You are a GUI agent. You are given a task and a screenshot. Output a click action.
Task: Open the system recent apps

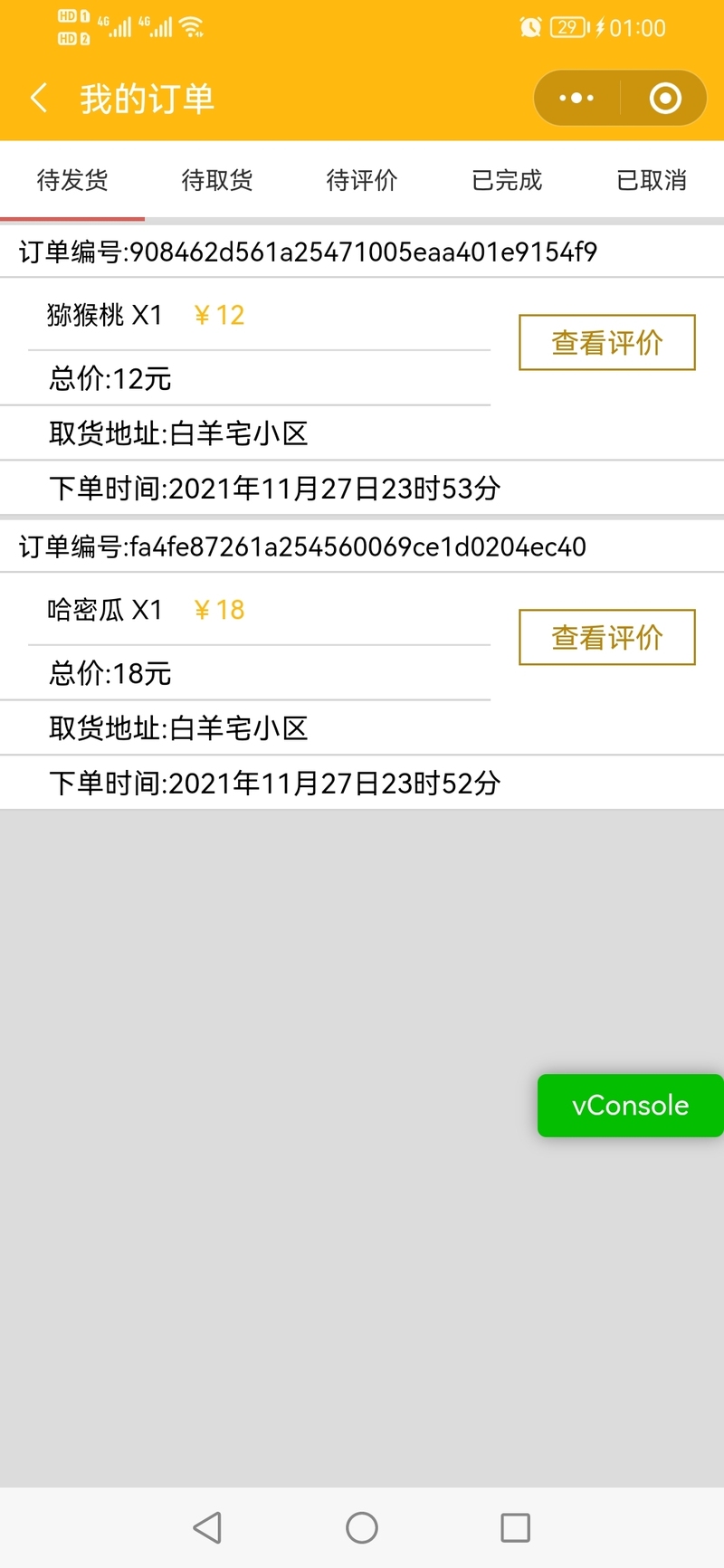click(x=515, y=1527)
